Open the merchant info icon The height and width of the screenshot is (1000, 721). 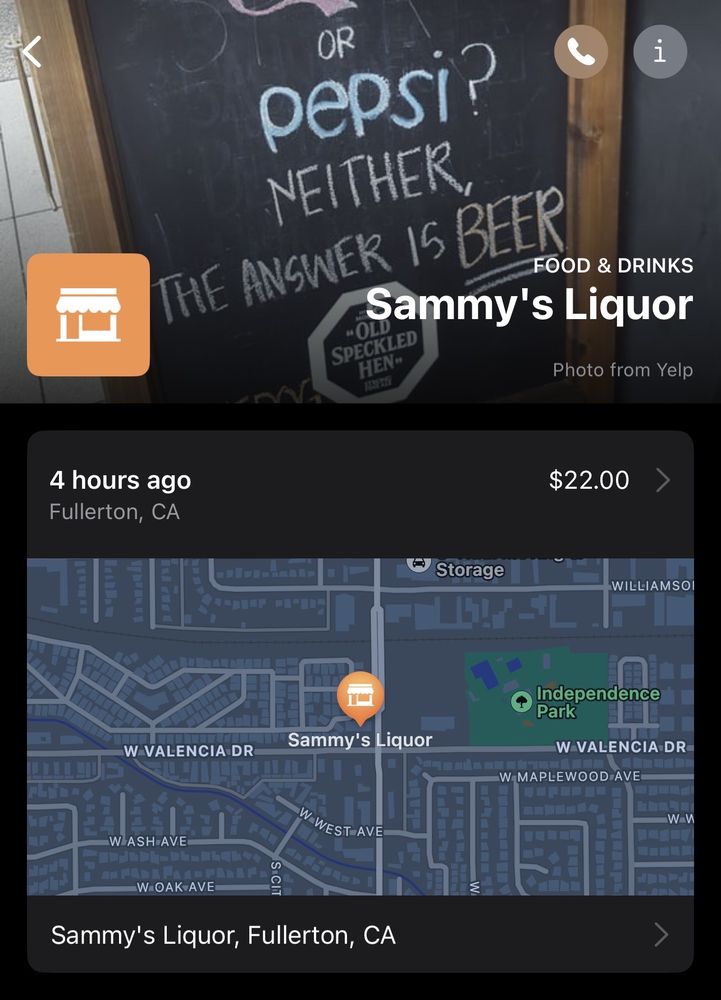(x=660, y=52)
